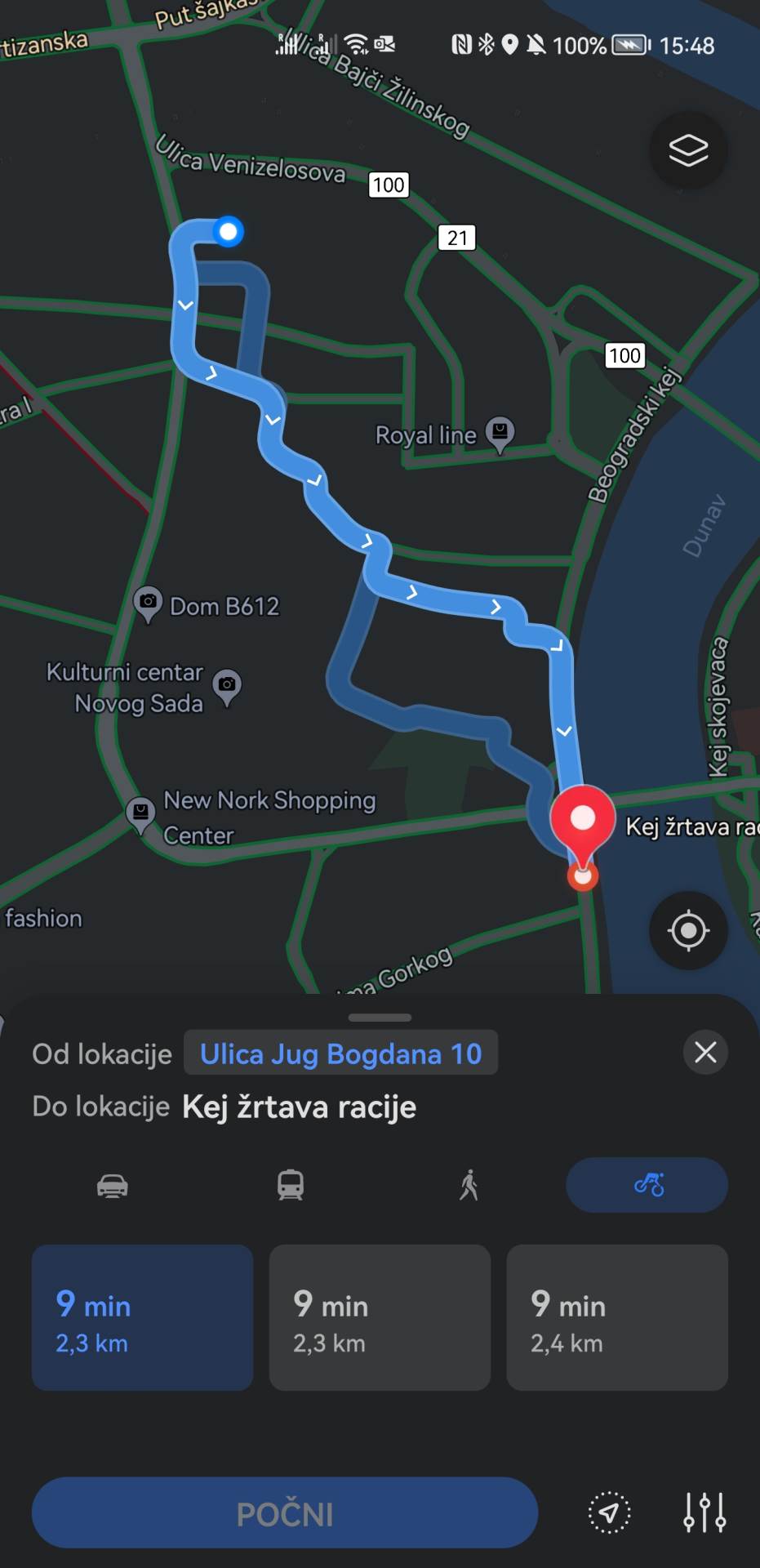Select the highlighted 9 min 2,3 km route
The width and height of the screenshot is (760, 1568).
142,1317
